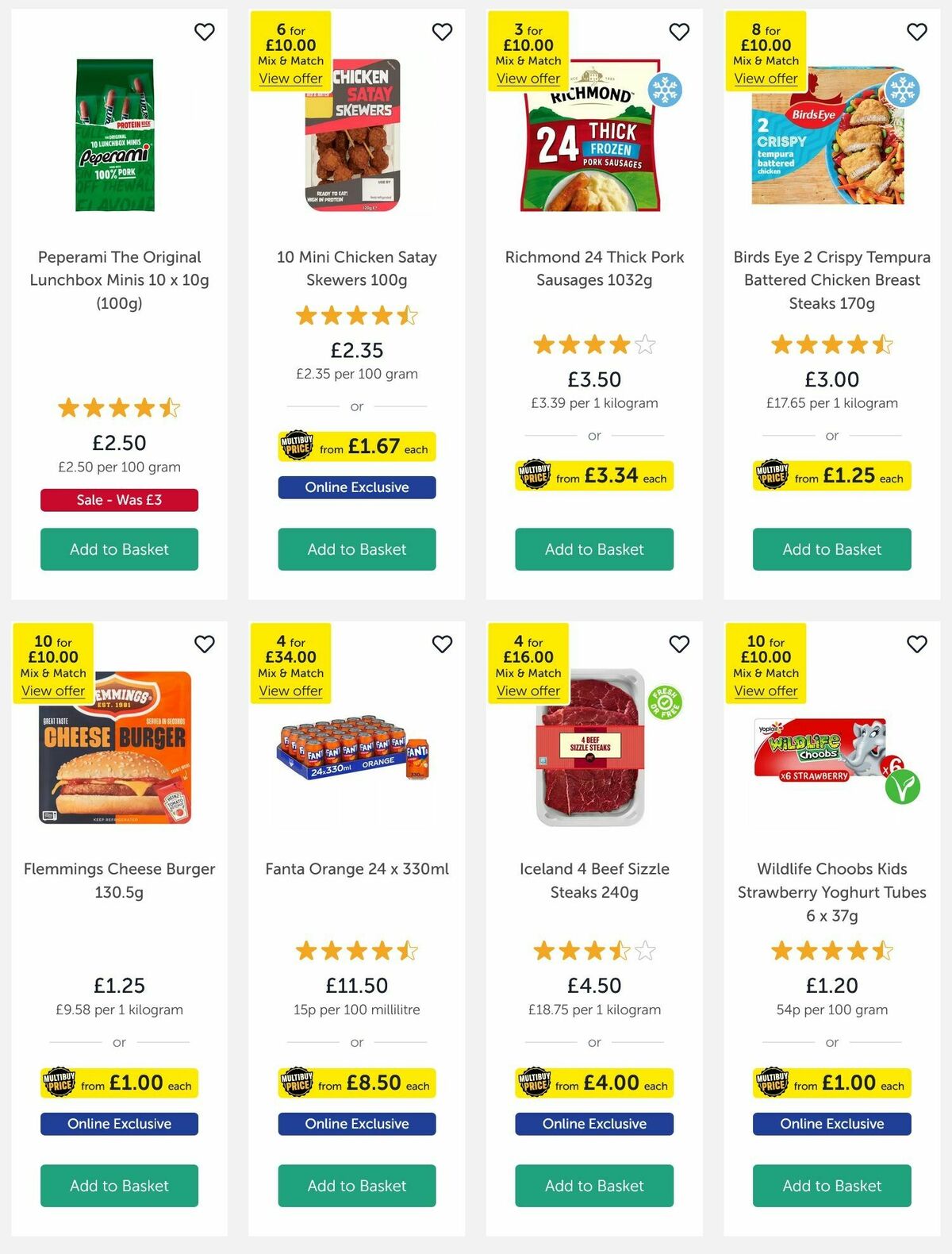The image size is (952, 1254).
Task: View the 10 for £10.00 Choobs offer
Action: pyautogui.click(x=765, y=690)
